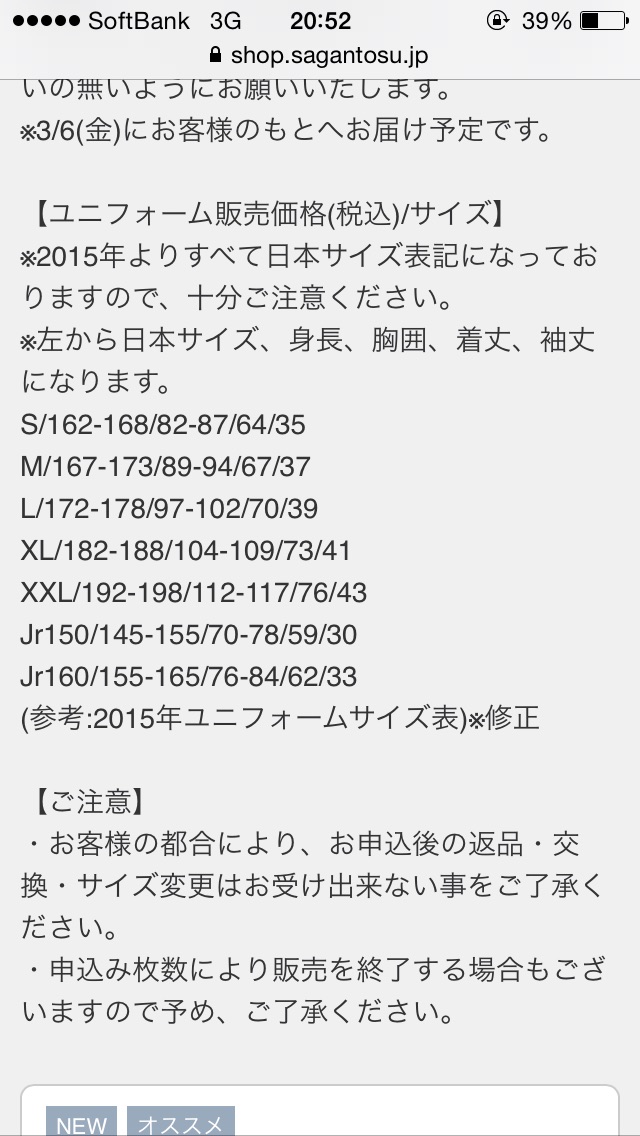Tap the shop.sagantosu.jp address bar
The width and height of the screenshot is (640, 1136).
pos(319,55)
